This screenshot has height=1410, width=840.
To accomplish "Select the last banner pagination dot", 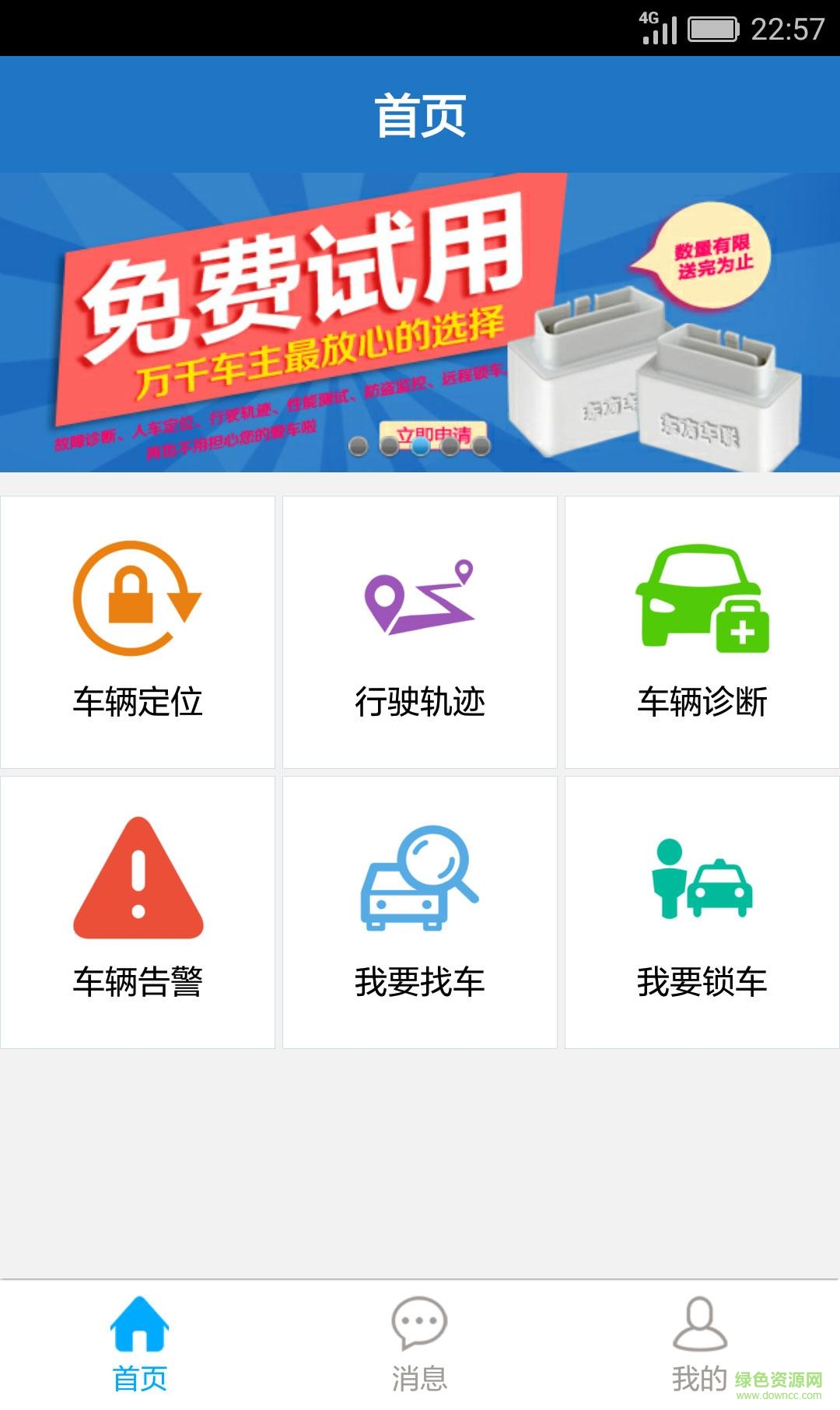I will coord(481,447).
